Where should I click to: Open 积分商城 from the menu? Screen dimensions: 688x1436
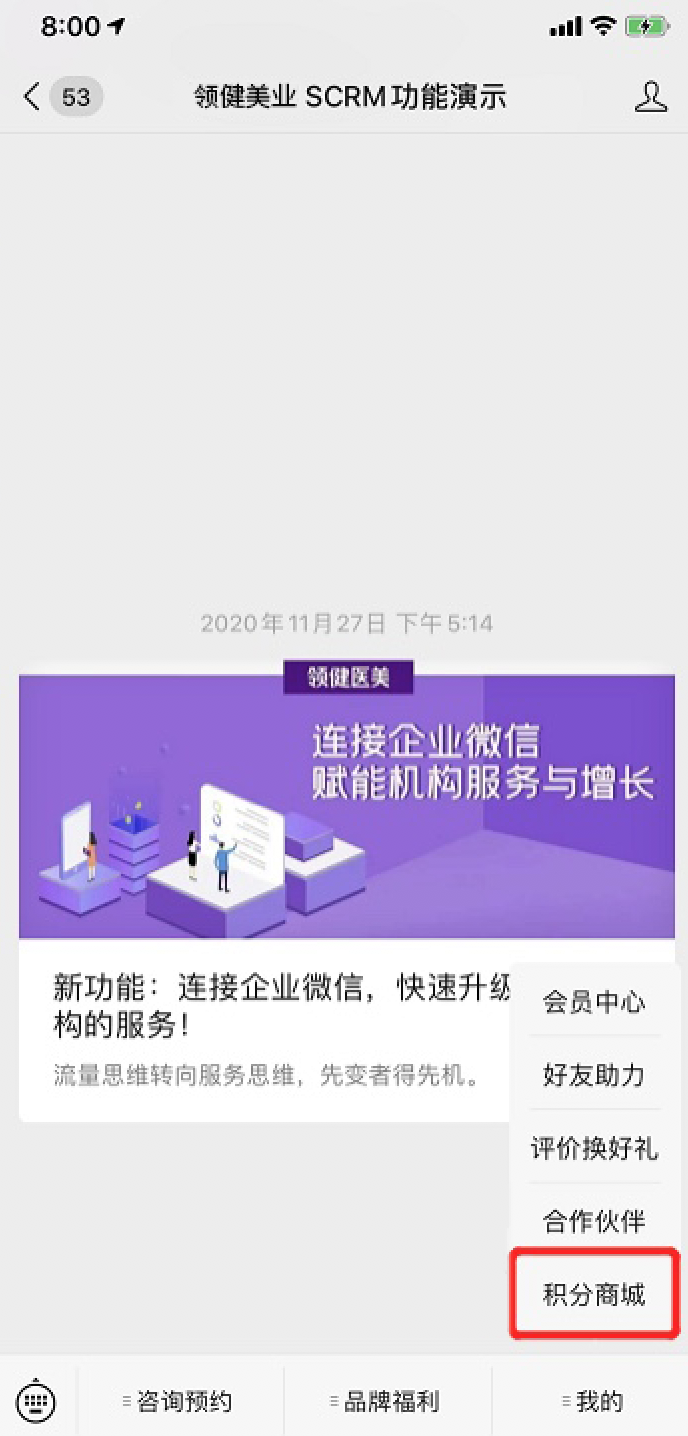pyautogui.click(x=594, y=1295)
